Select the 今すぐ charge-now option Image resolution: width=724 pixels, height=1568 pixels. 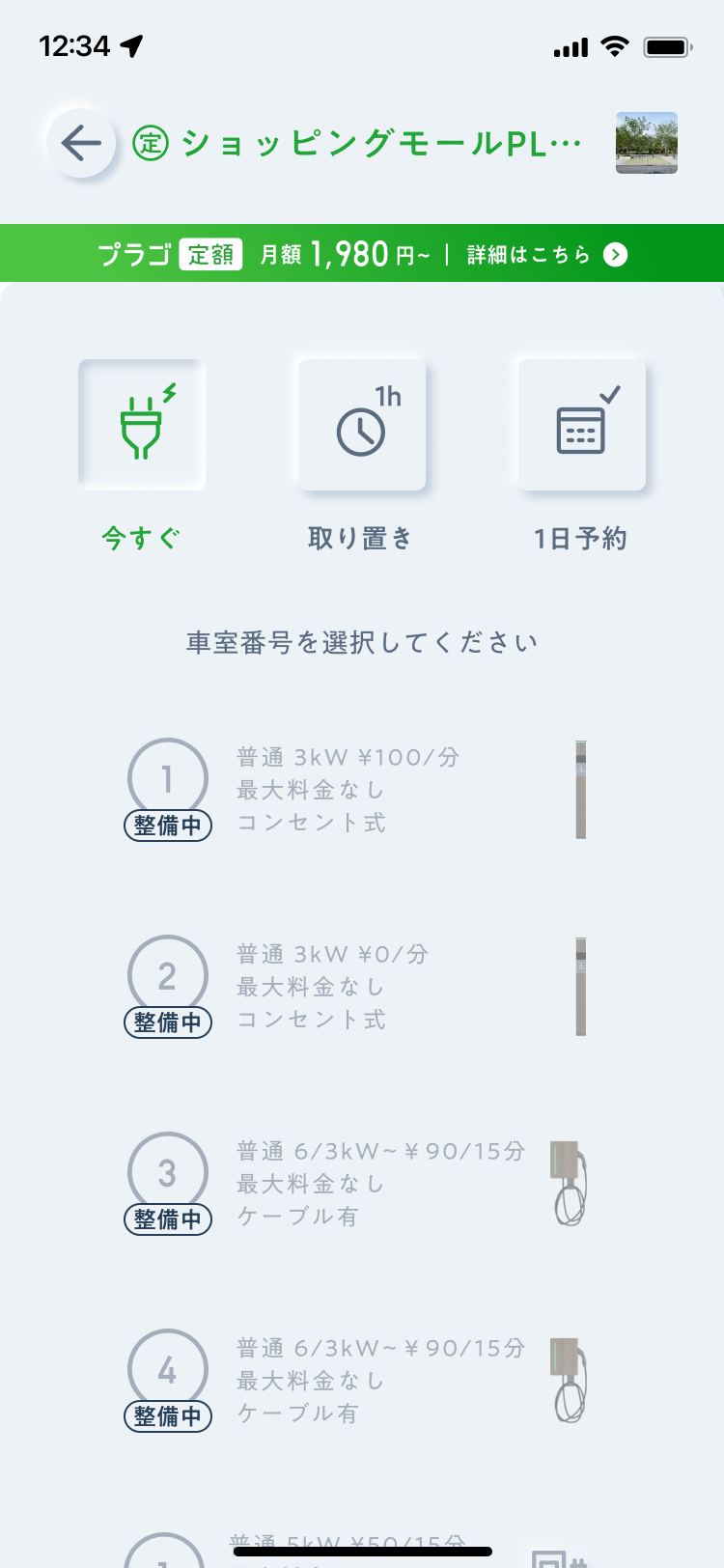142,426
